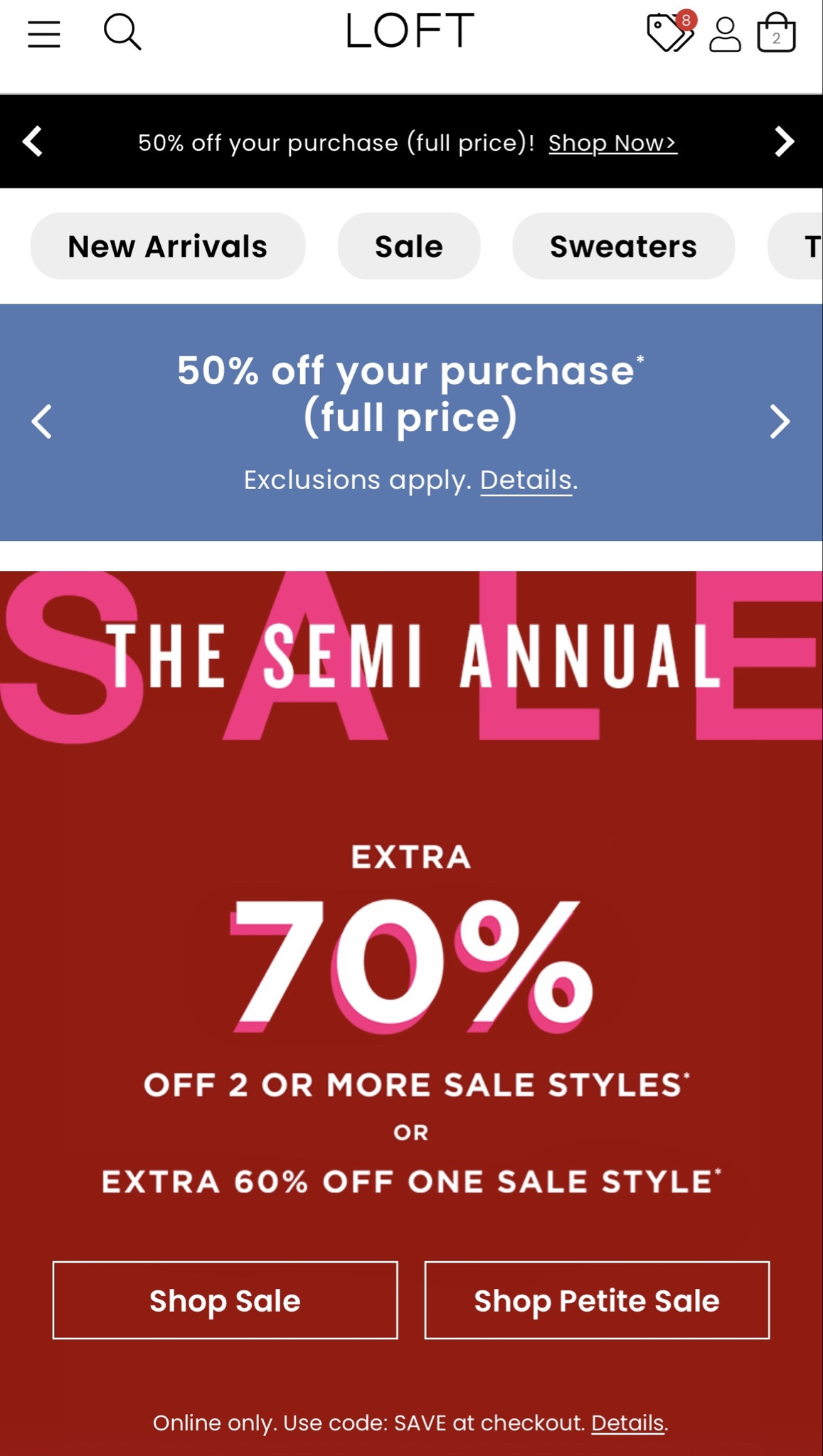Advance the blue promo carousel forward

coord(778,421)
